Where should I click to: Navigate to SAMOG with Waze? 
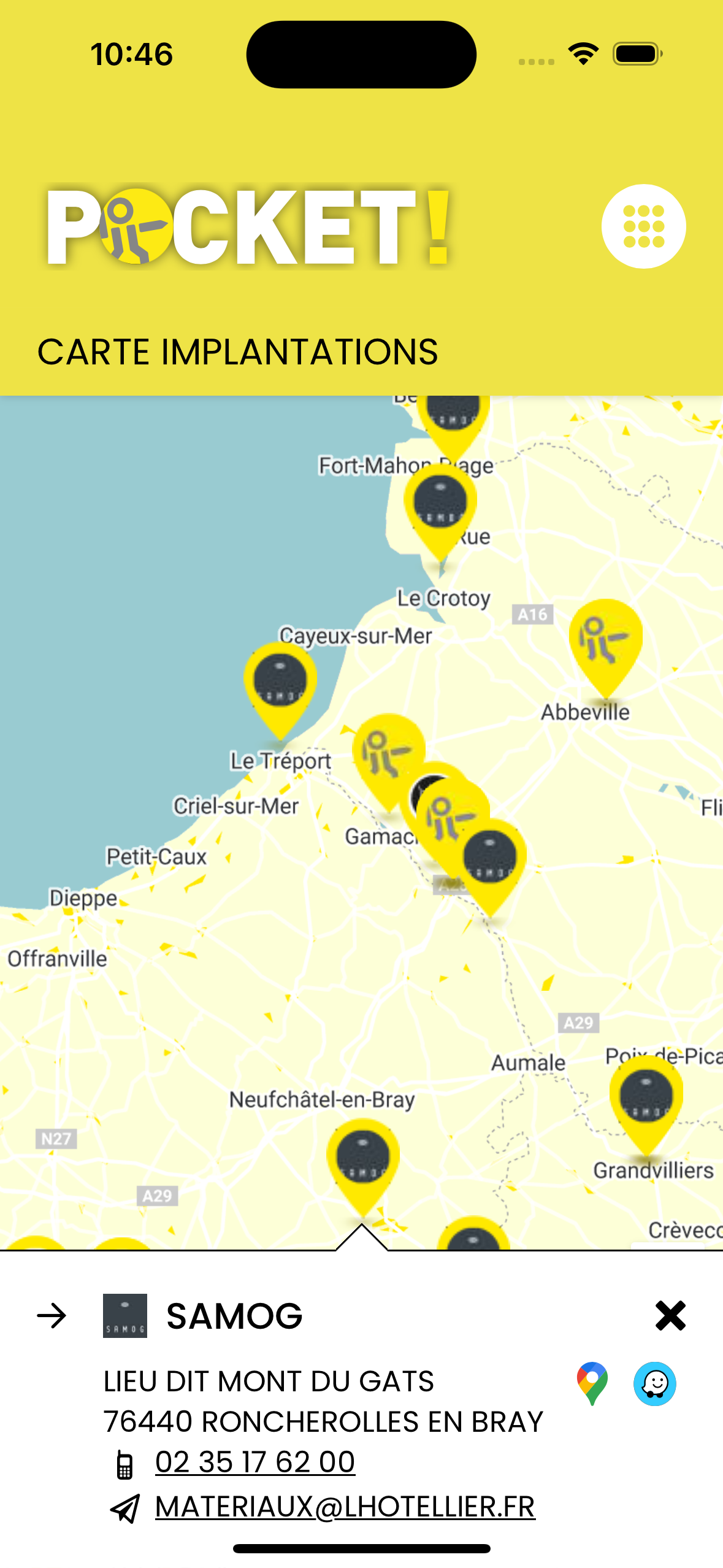[x=655, y=1383]
